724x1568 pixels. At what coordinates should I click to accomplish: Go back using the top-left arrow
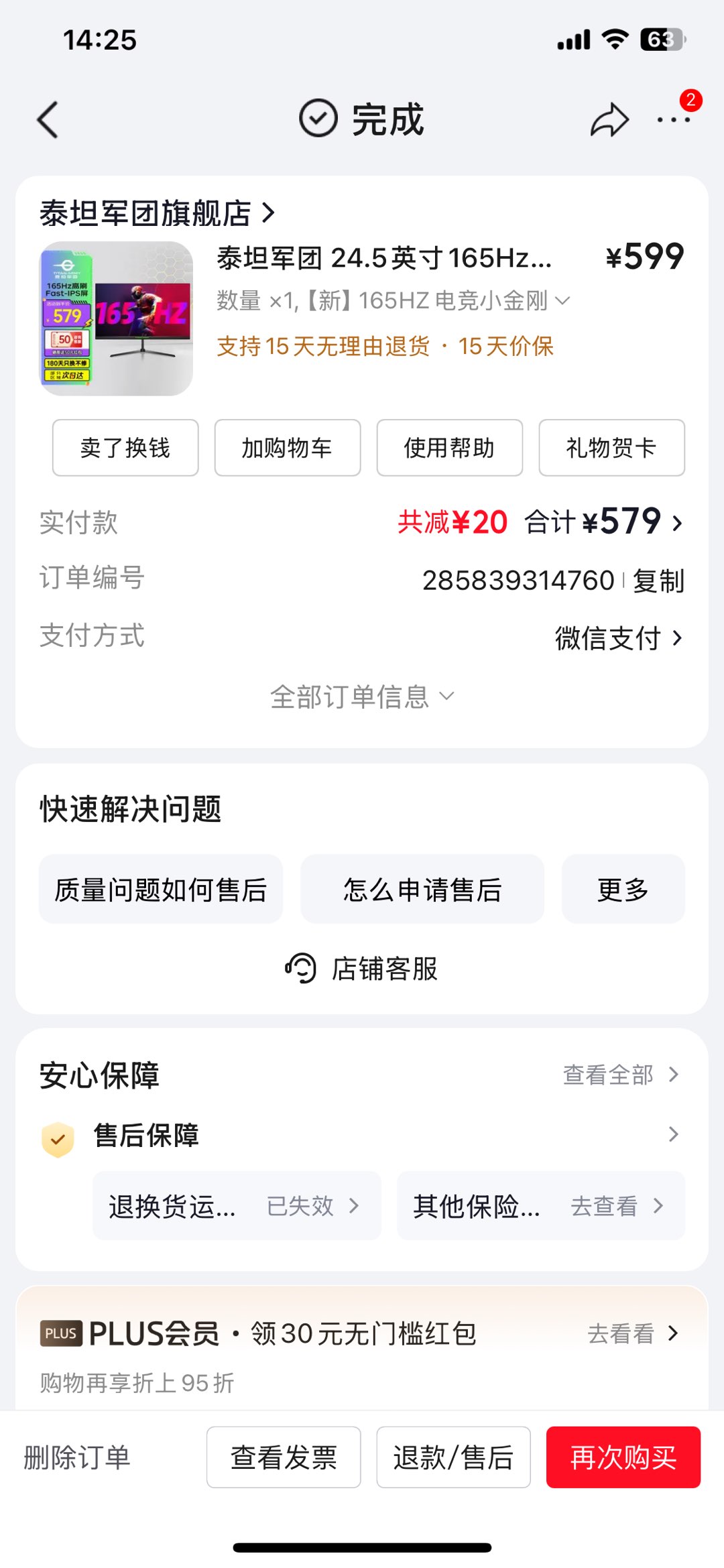48,120
